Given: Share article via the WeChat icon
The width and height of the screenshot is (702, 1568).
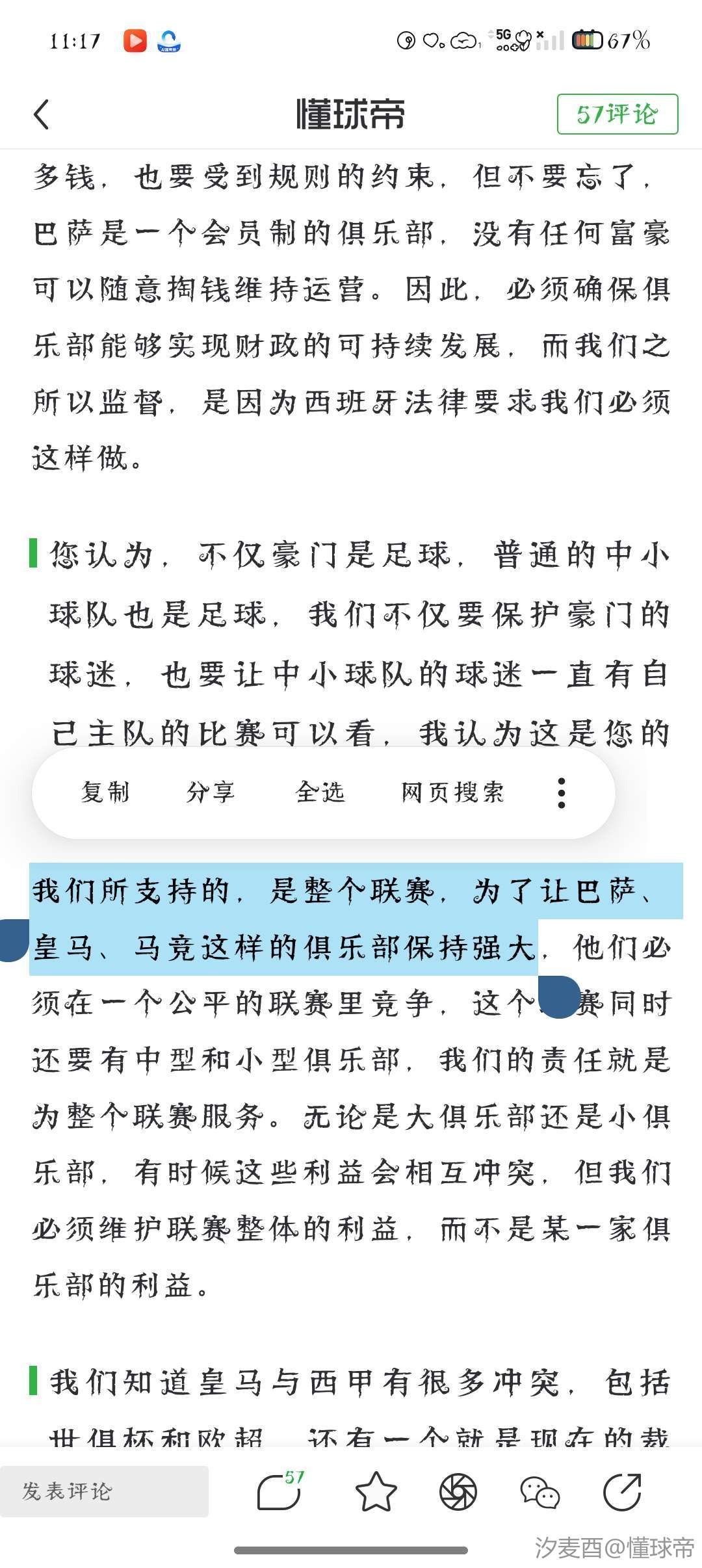Looking at the screenshot, I should 540,1493.
